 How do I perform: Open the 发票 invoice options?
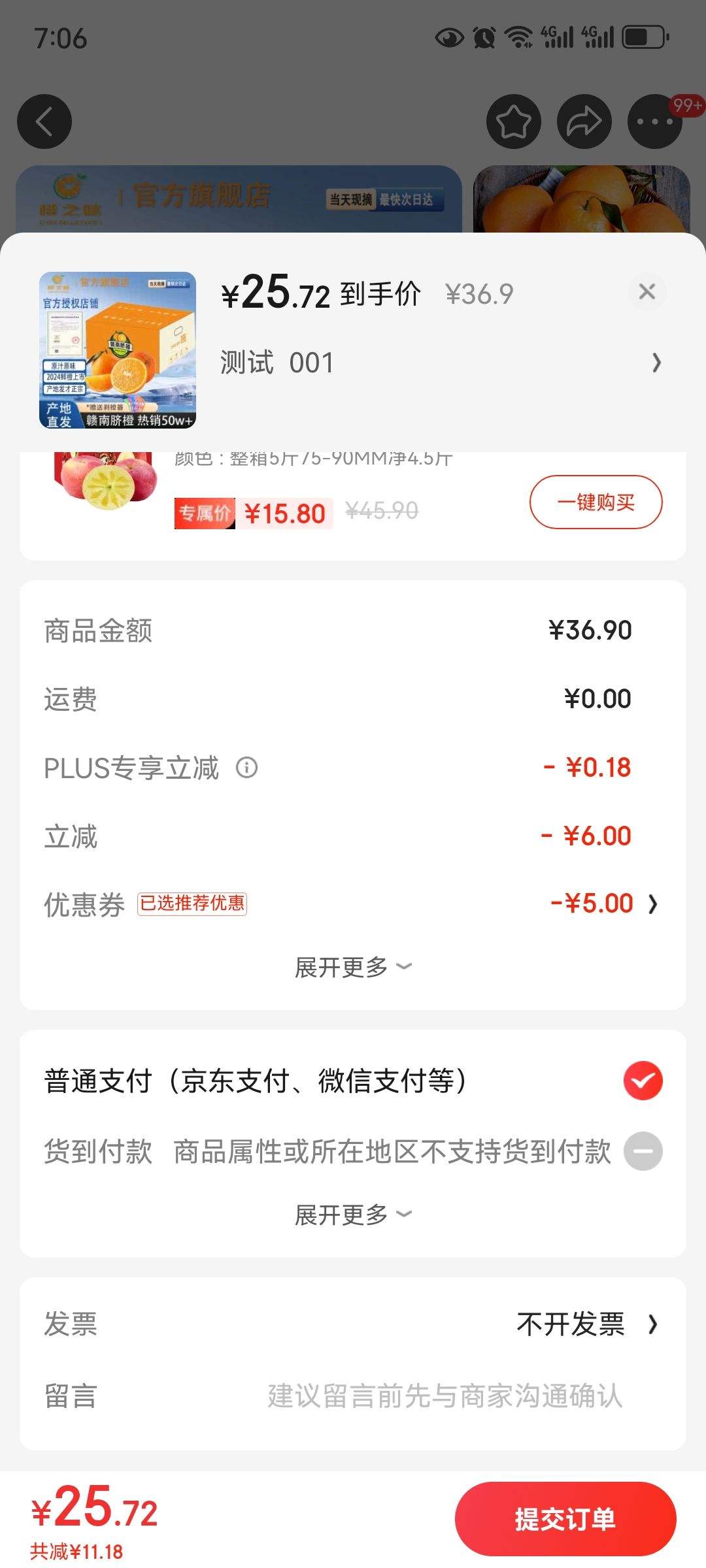(x=353, y=1324)
